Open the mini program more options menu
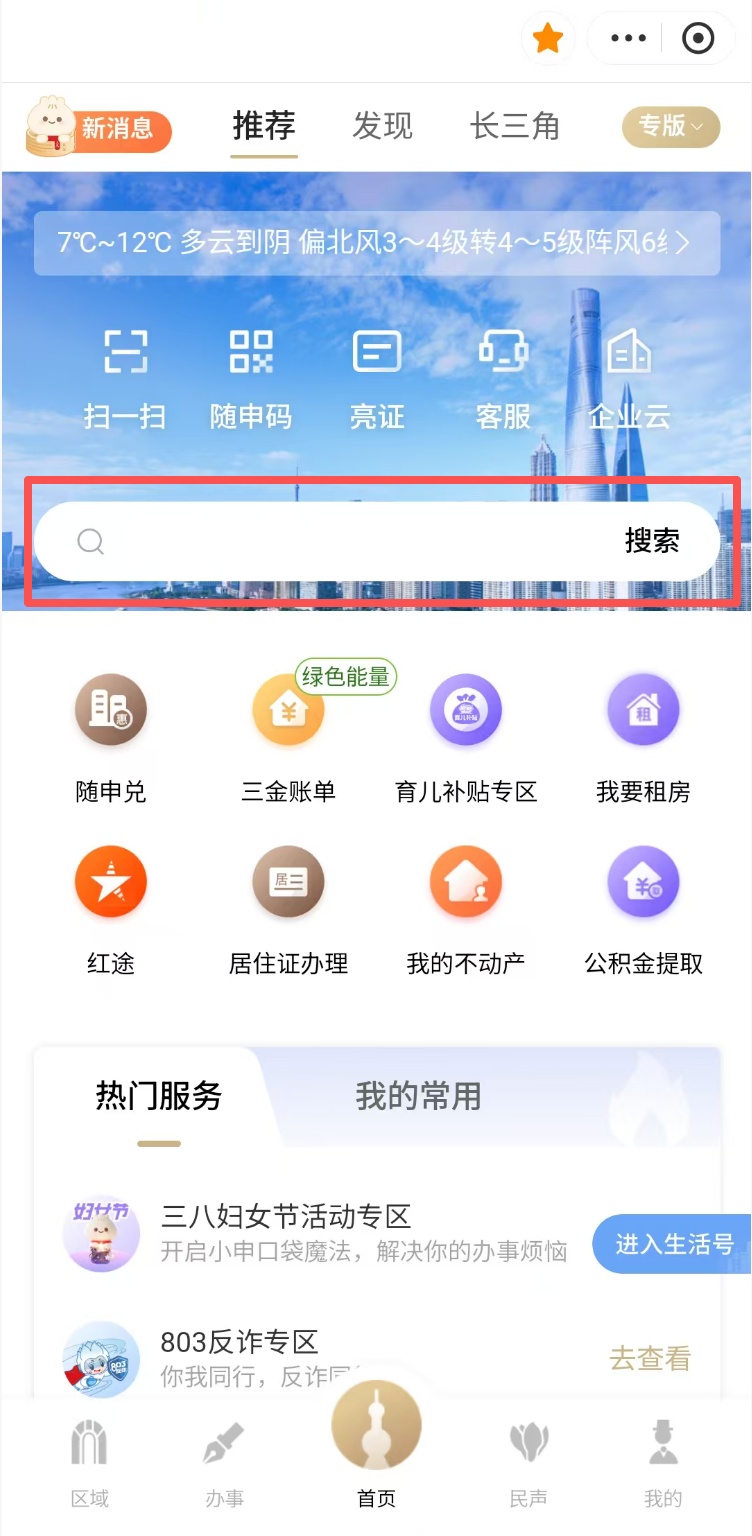 pos(628,39)
